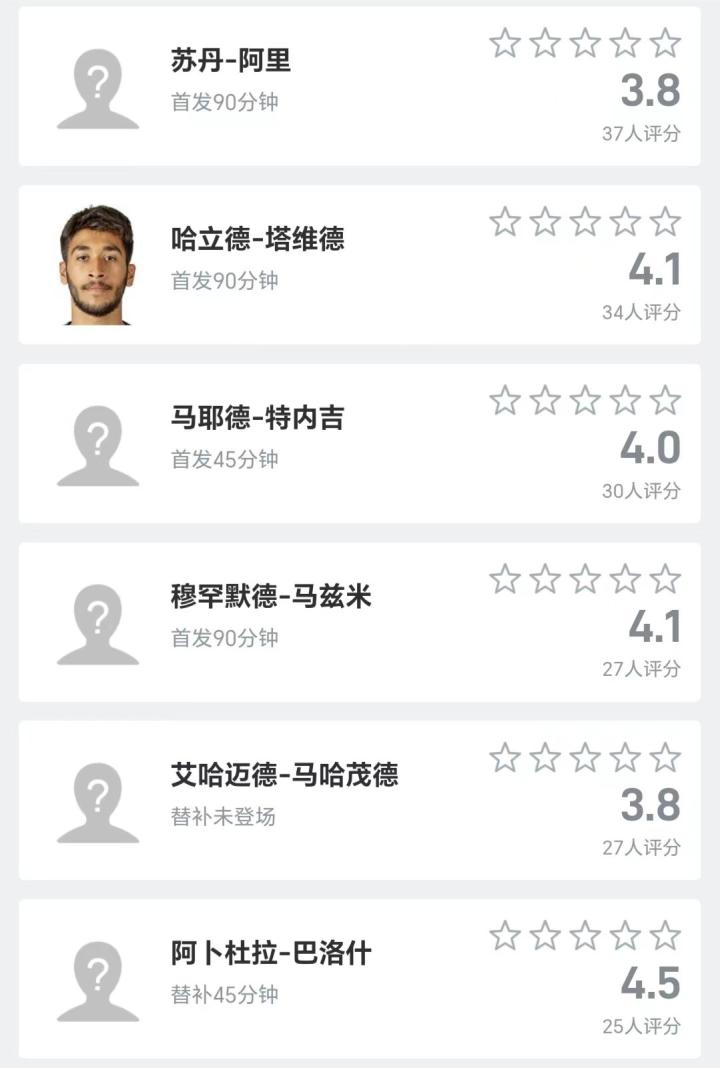Give 阿卜杜拉-巴洛什 a two-star rating
The height and width of the screenshot is (1068, 720).
coord(545,936)
